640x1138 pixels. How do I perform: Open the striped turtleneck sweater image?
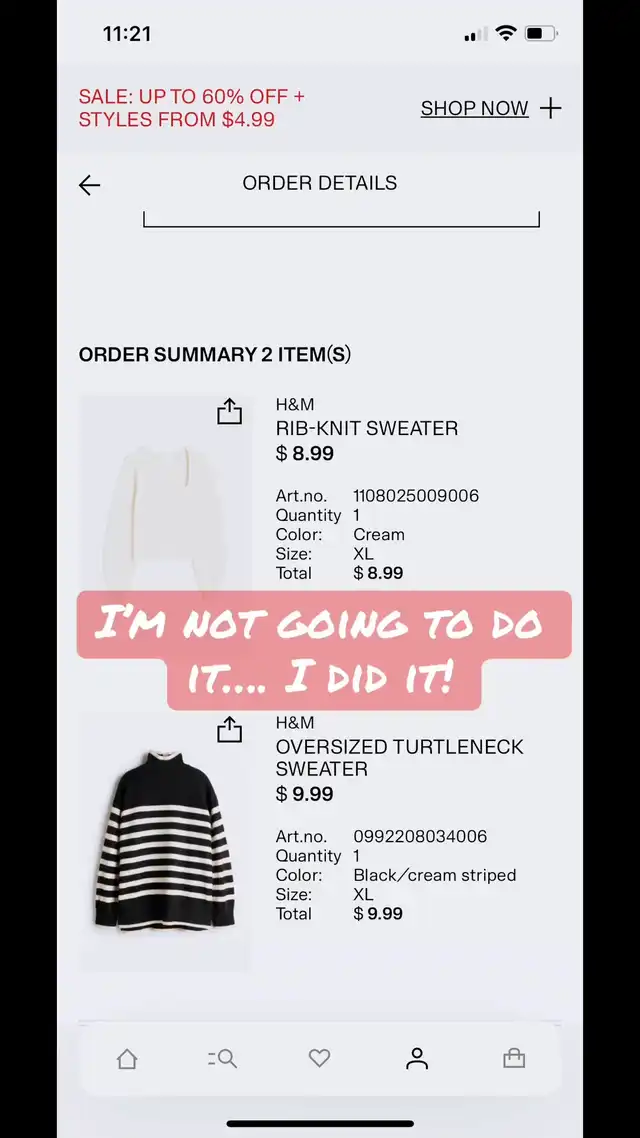(x=165, y=842)
